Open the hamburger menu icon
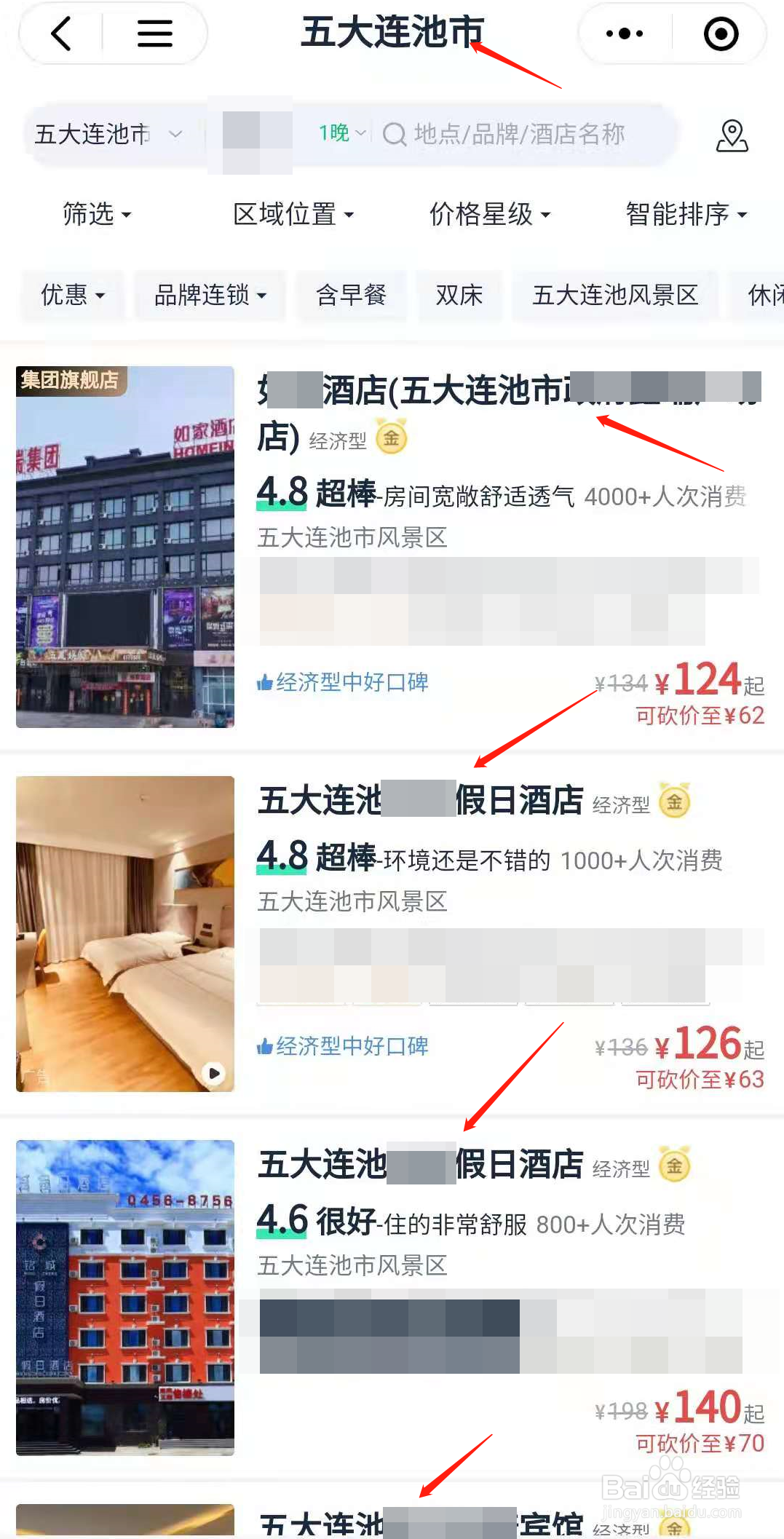 click(x=154, y=33)
